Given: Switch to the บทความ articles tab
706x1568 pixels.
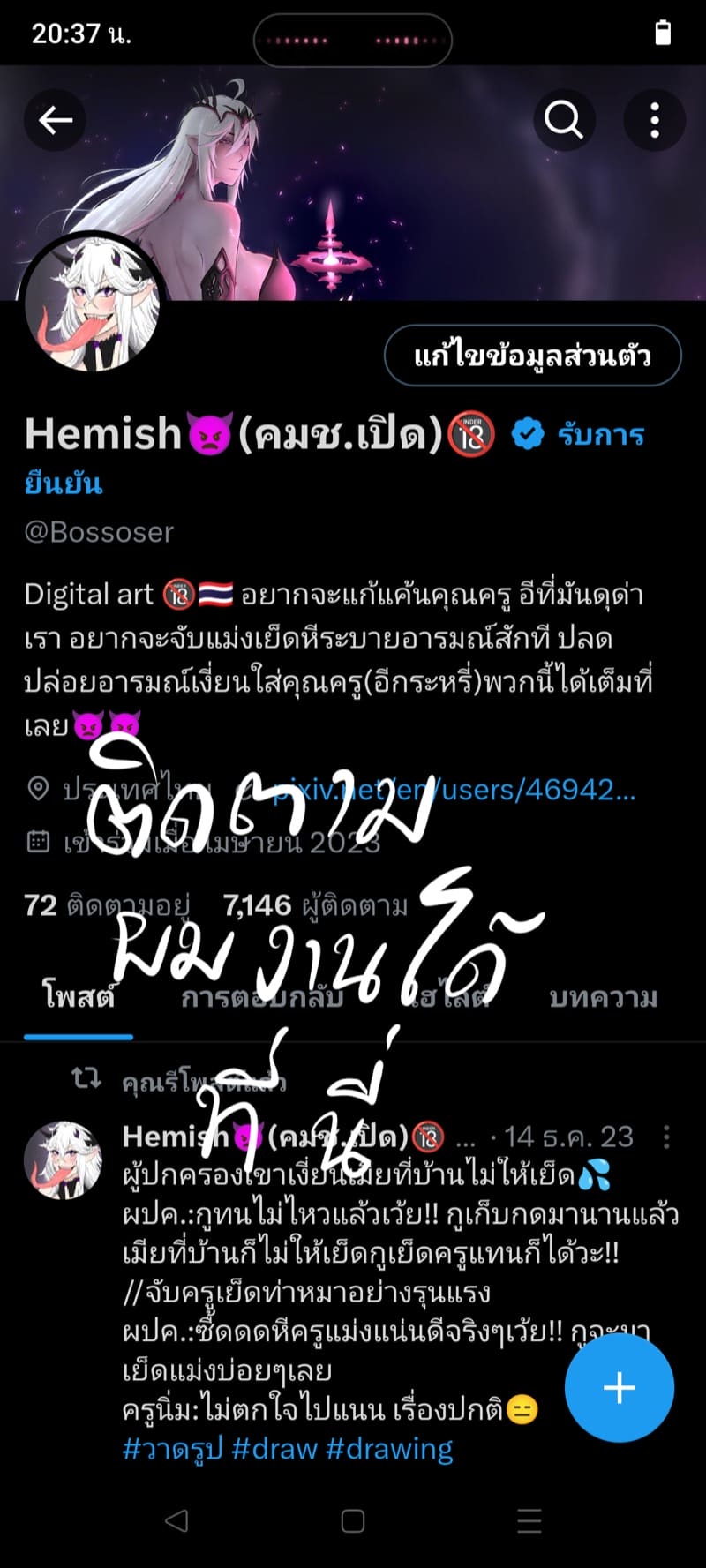Looking at the screenshot, I should (603, 998).
